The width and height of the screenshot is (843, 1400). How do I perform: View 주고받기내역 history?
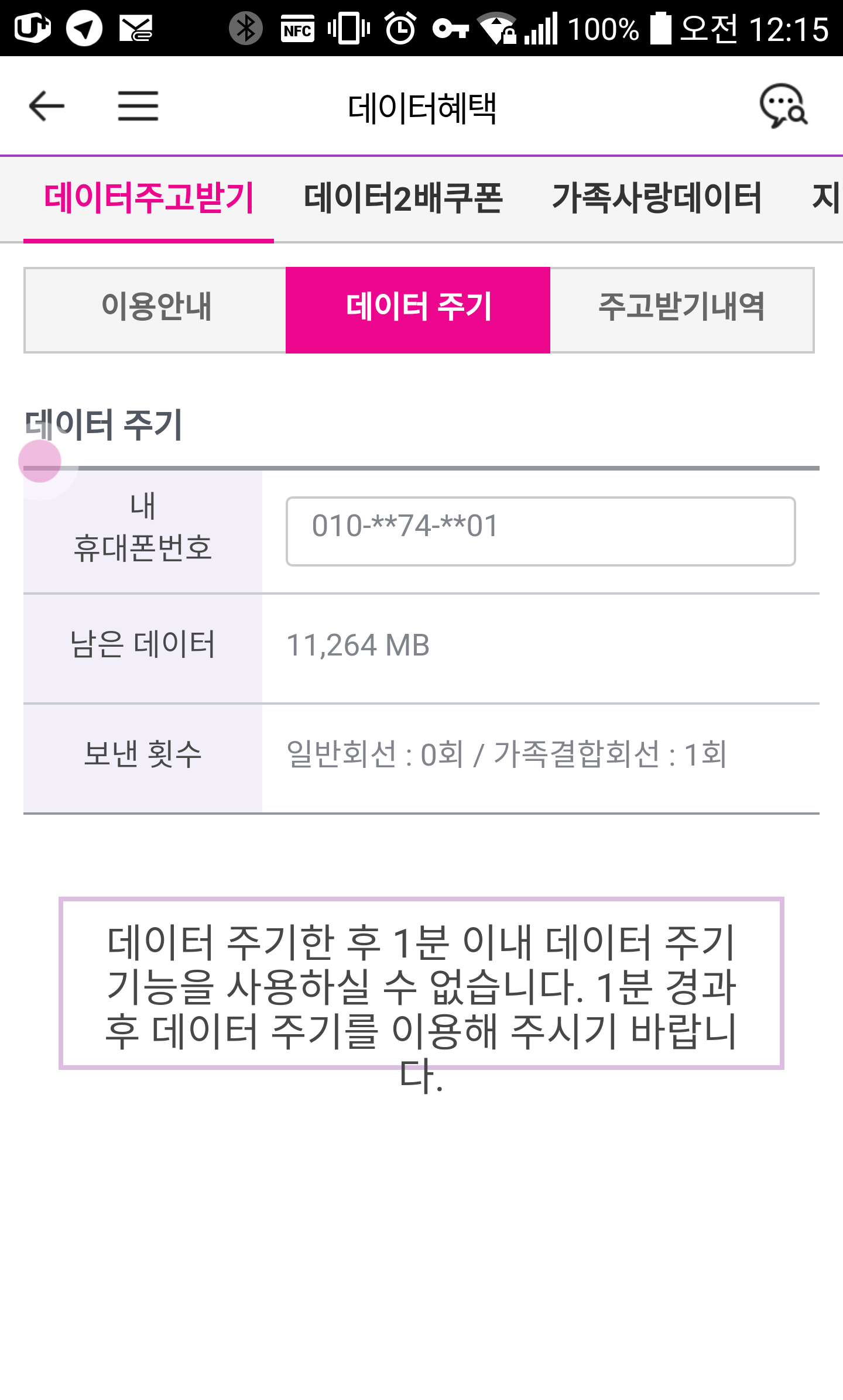click(x=682, y=310)
